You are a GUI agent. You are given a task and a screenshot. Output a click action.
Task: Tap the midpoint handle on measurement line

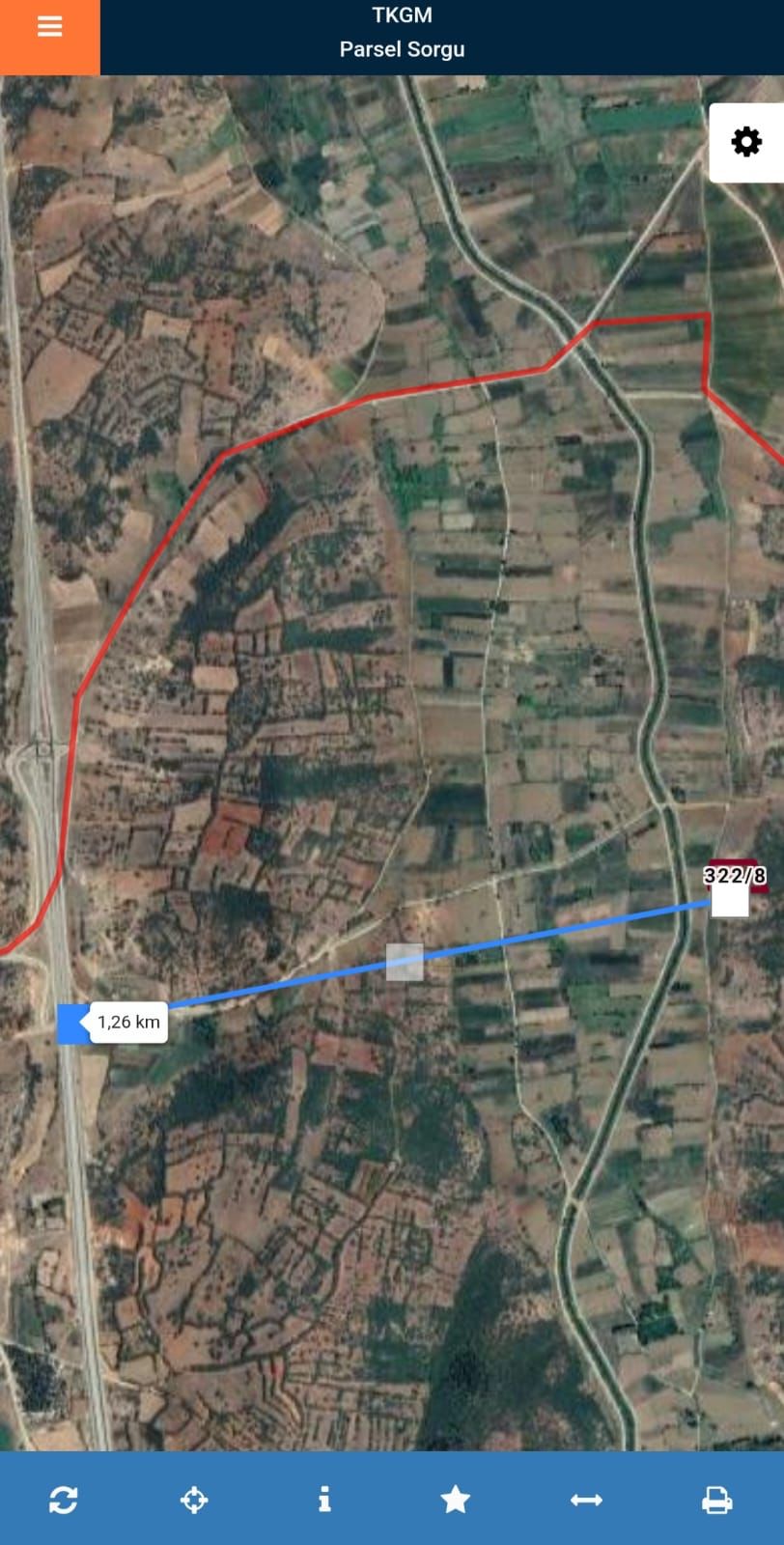(405, 962)
